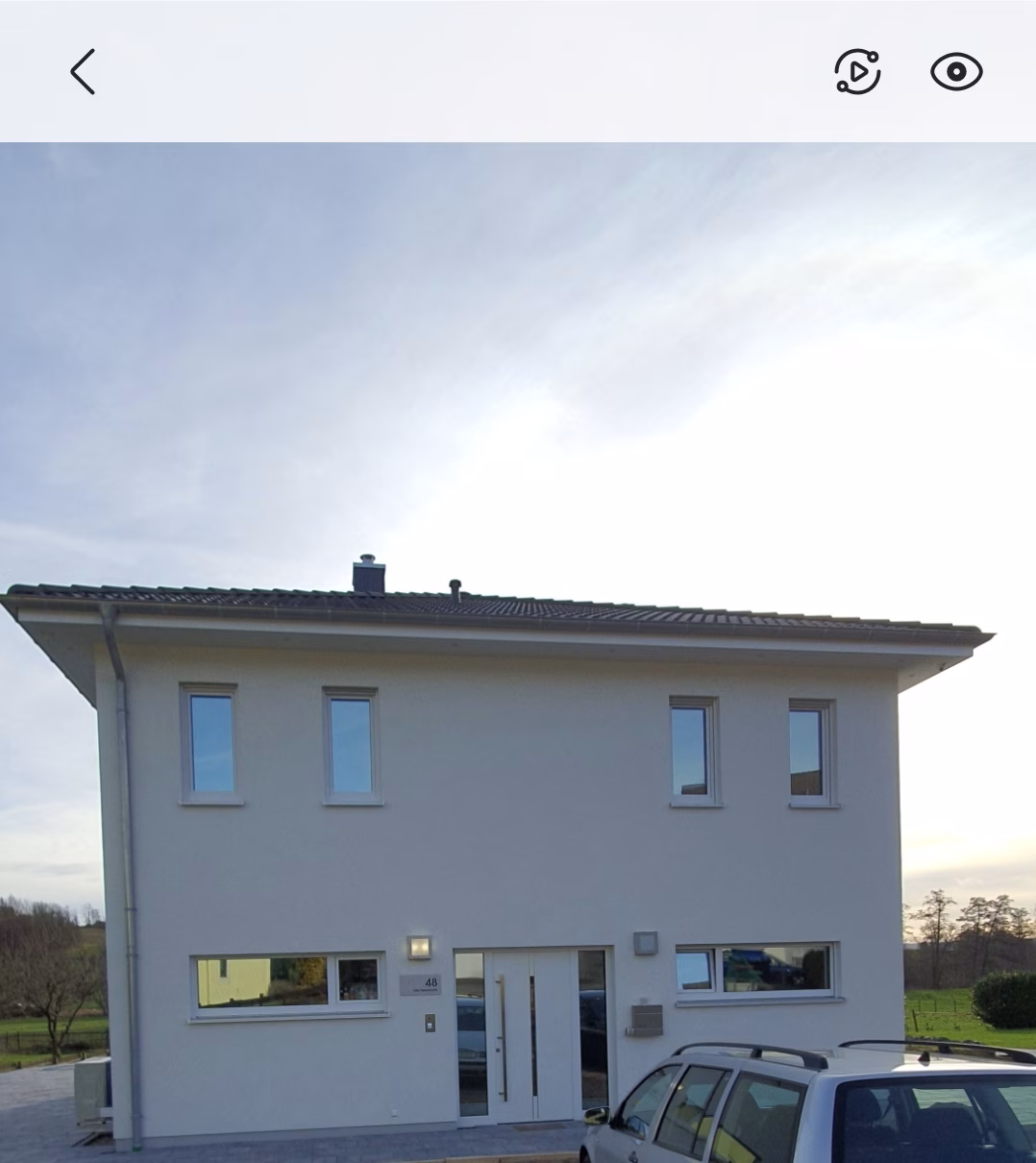Tap the doorbell panel below the lamp
This screenshot has width=1036, height=1163.
pyautogui.click(x=430, y=1024)
